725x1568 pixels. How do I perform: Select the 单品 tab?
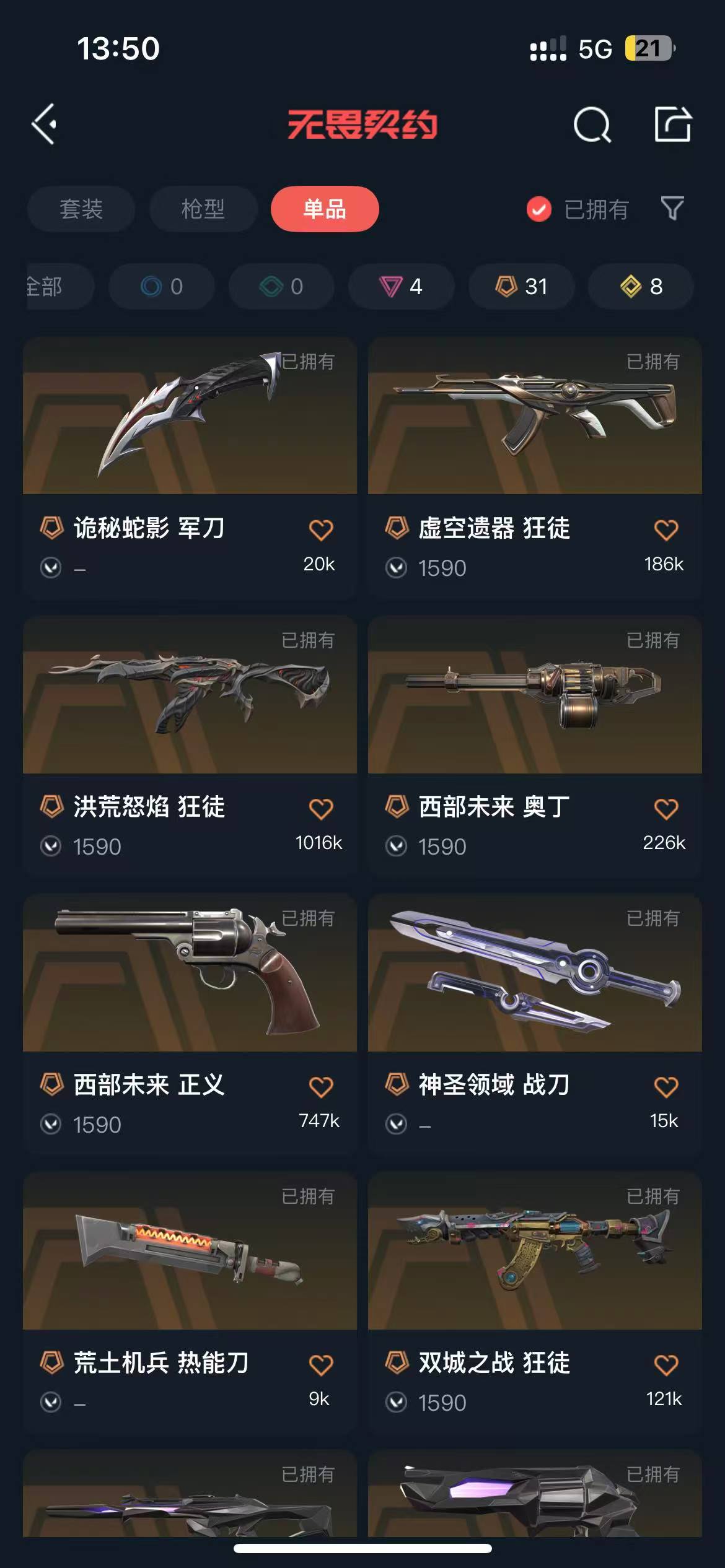pyautogui.click(x=325, y=209)
